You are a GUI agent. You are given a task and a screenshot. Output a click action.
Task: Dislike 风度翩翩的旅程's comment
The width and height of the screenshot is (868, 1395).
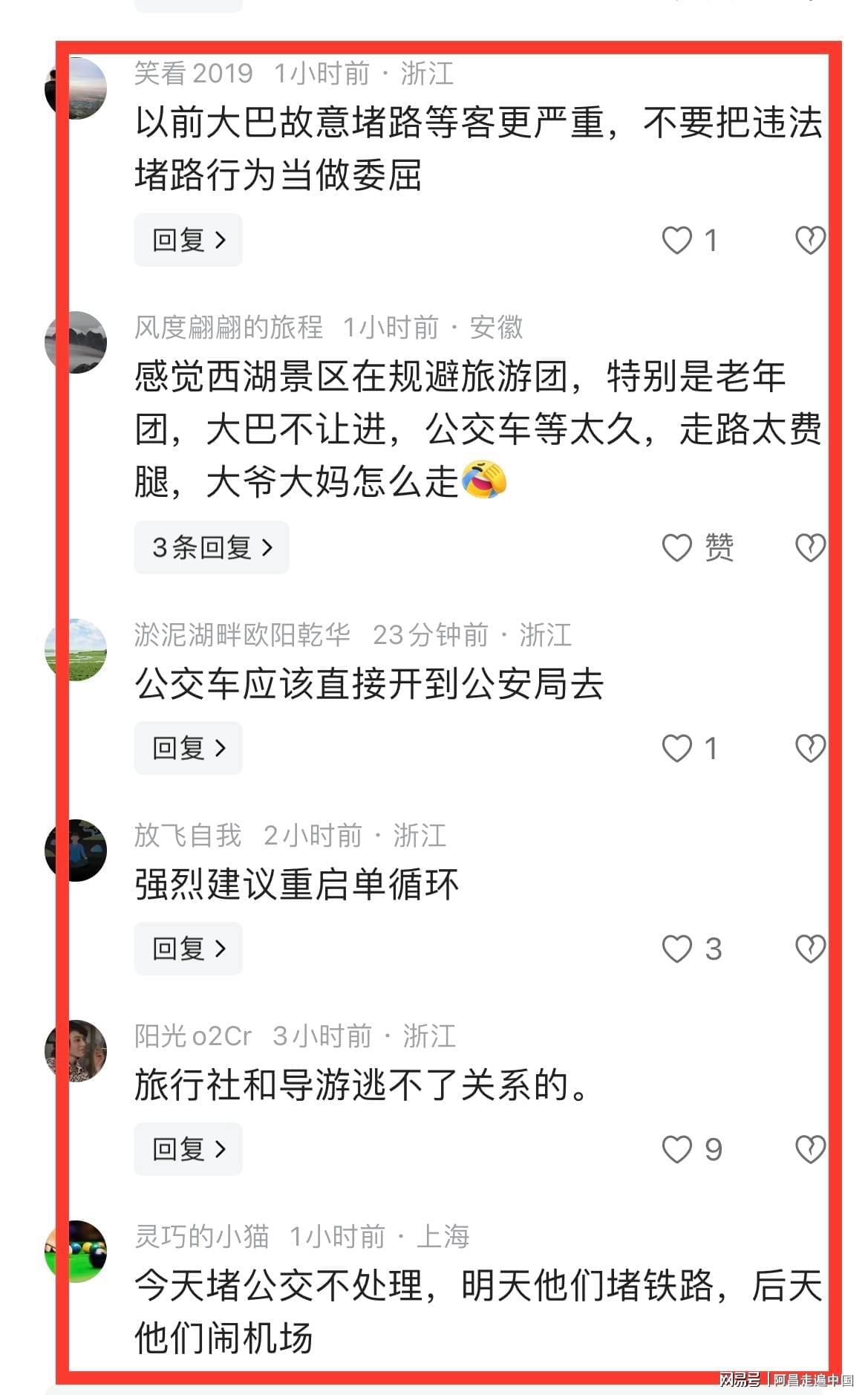point(809,547)
